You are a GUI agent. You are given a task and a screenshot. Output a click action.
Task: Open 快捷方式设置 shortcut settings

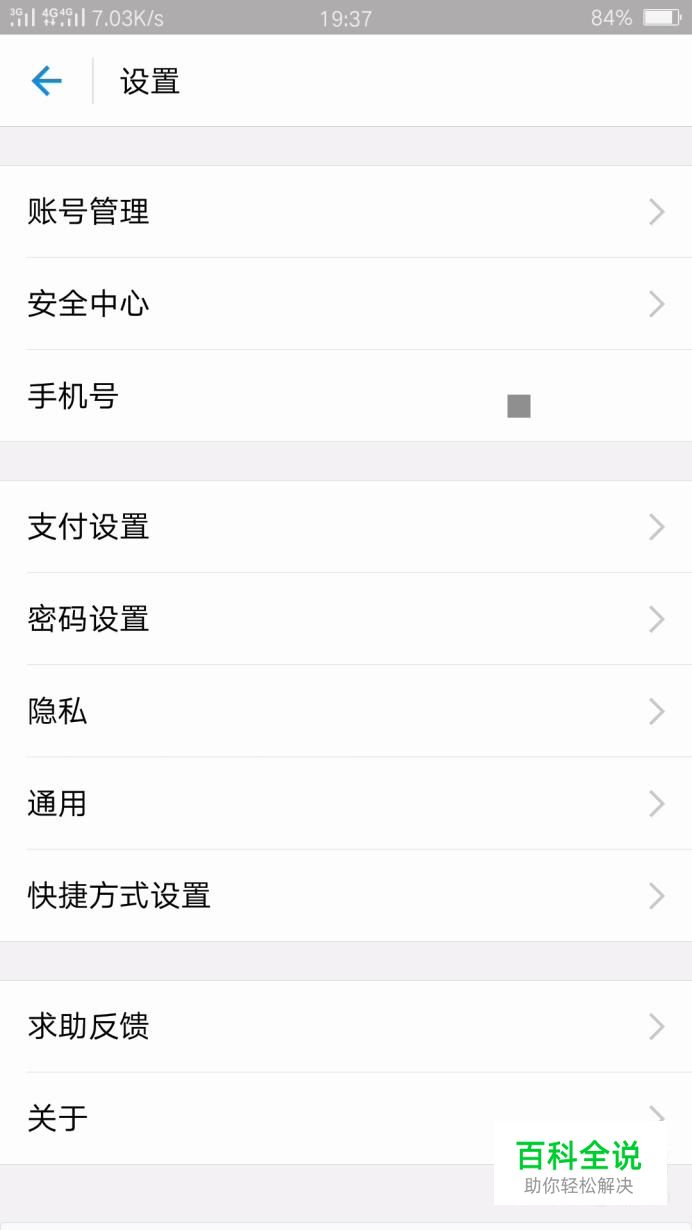tap(346, 896)
